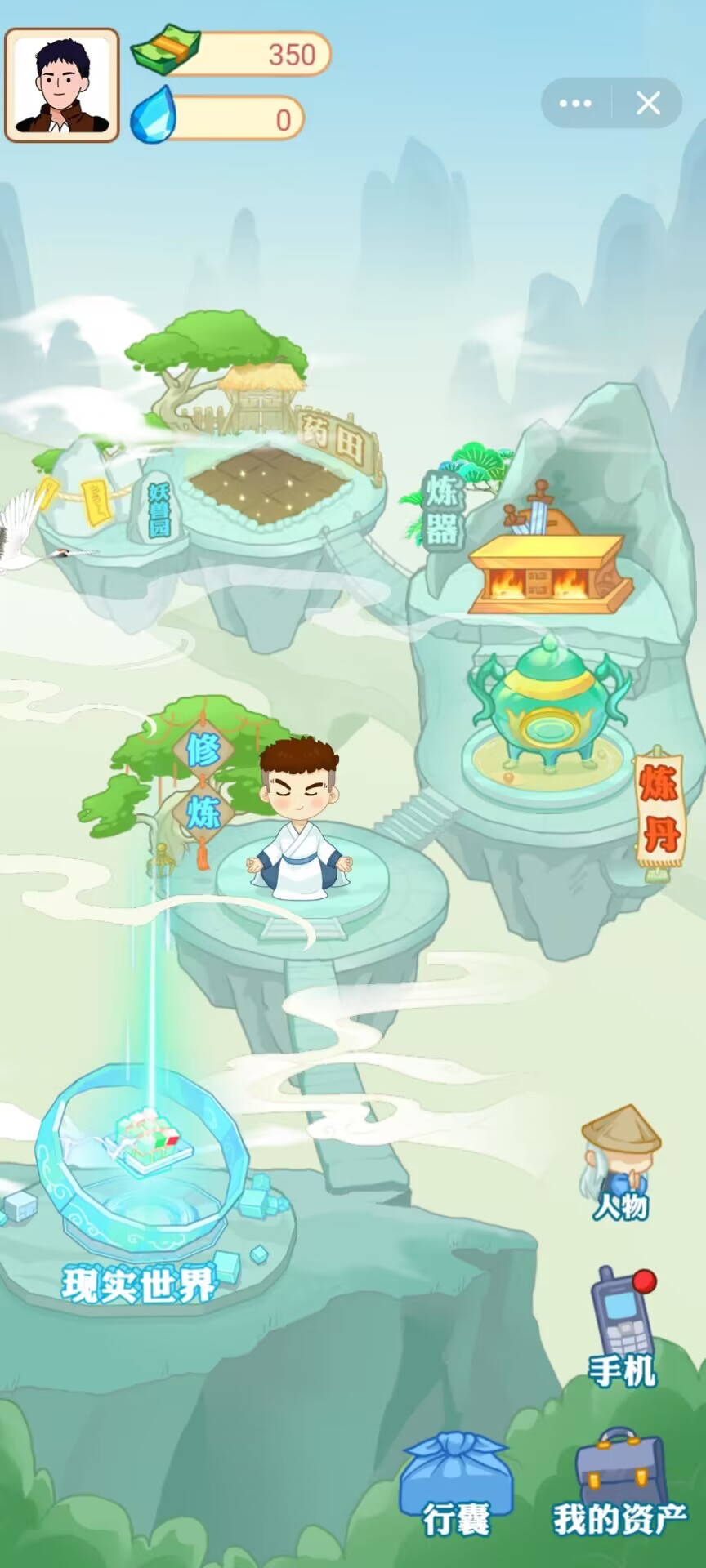This screenshot has width=706, height=1568.
Task: Open the player avatar profile
Action: coord(62,85)
